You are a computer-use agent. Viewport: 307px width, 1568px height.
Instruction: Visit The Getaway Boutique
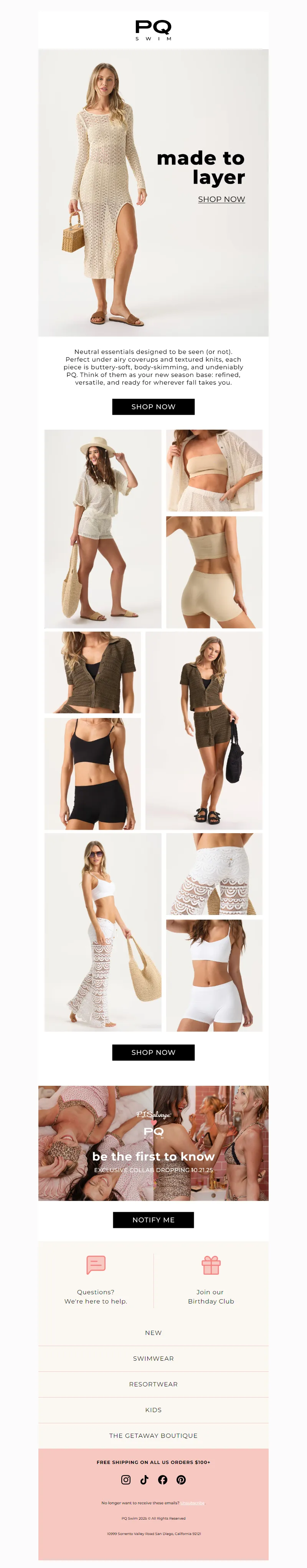tap(153, 1435)
